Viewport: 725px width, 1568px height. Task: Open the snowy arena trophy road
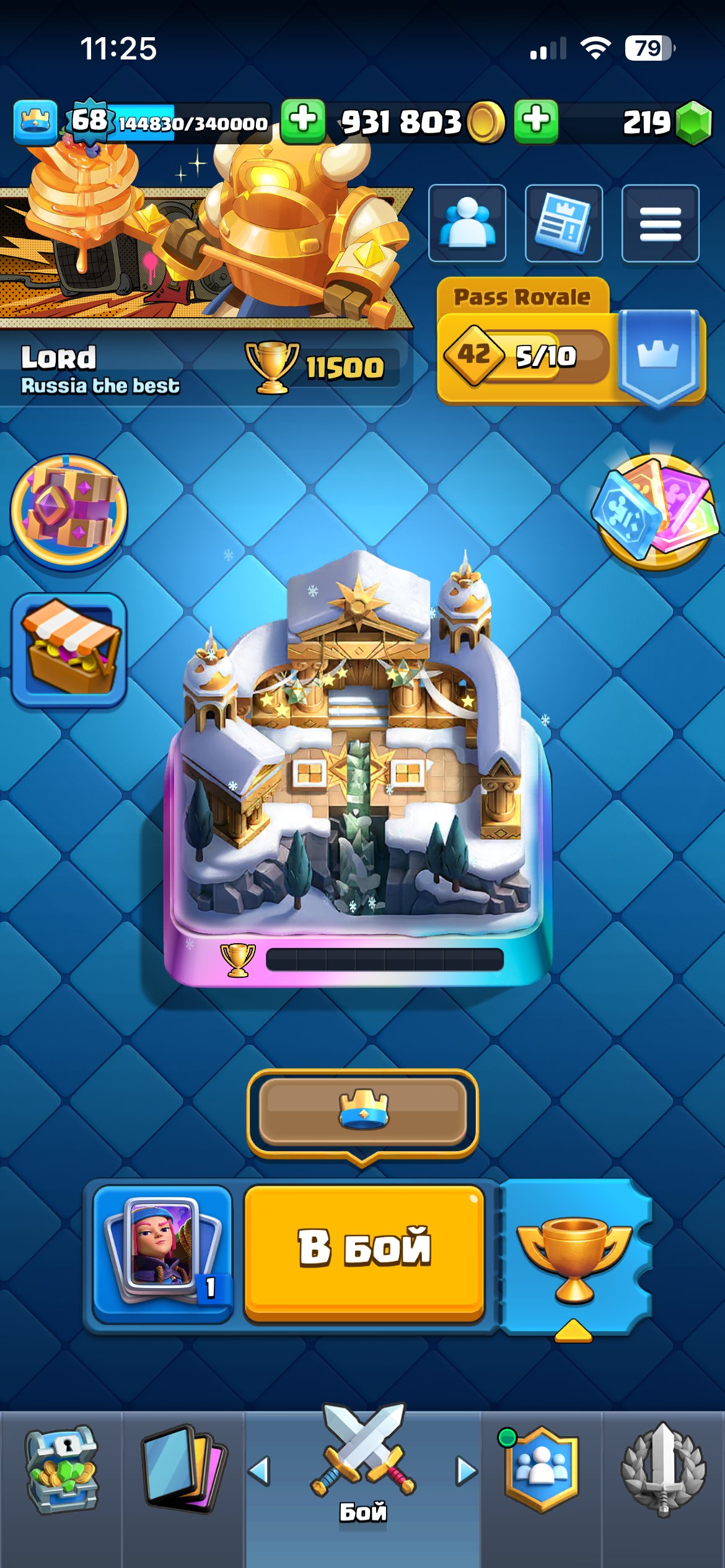tap(357, 768)
